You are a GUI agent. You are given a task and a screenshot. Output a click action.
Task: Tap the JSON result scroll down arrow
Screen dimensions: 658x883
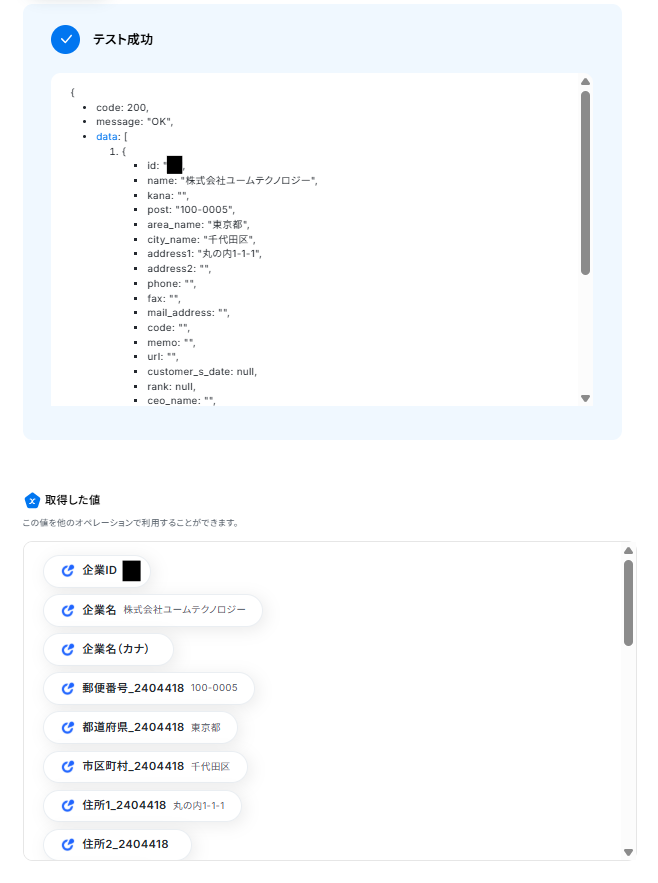585,398
